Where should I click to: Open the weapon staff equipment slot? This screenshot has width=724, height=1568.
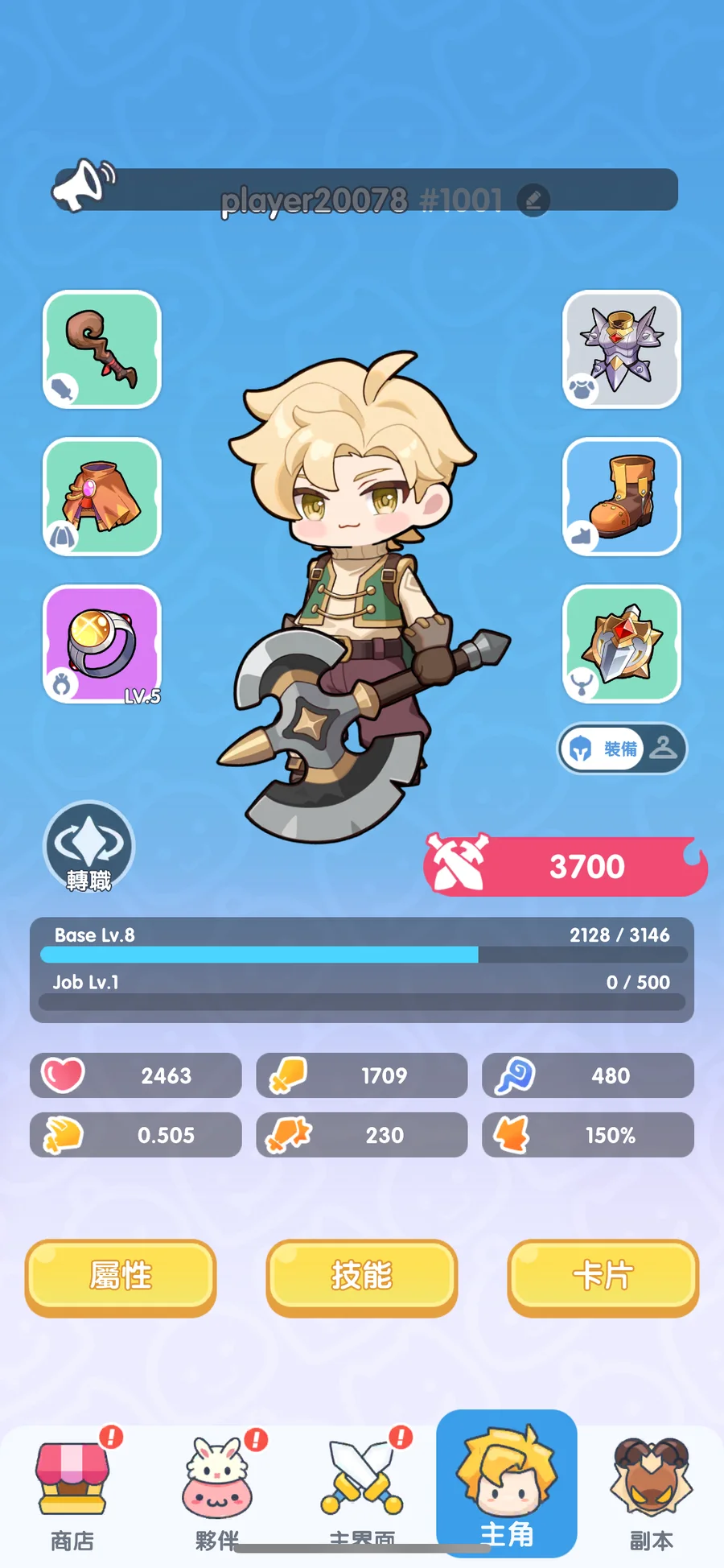pyautogui.click(x=102, y=349)
